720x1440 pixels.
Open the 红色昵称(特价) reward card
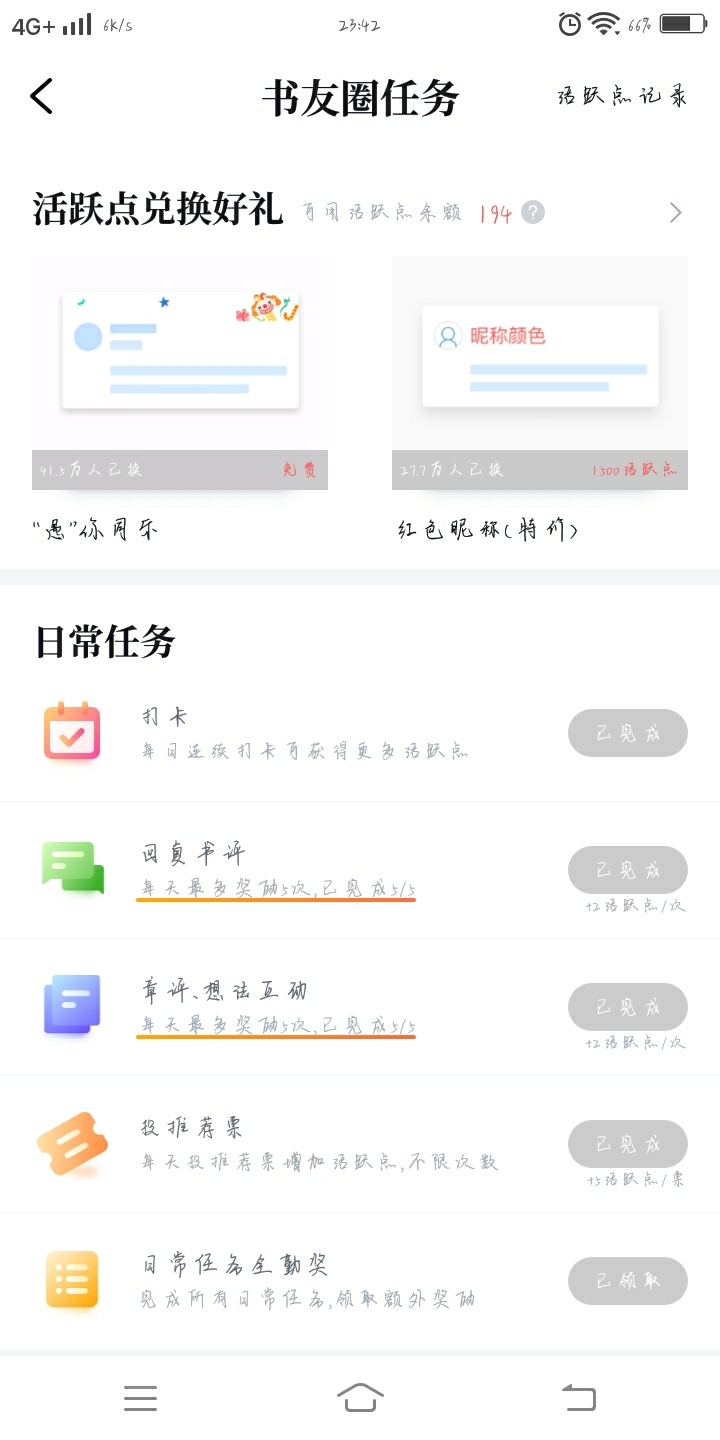point(540,400)
